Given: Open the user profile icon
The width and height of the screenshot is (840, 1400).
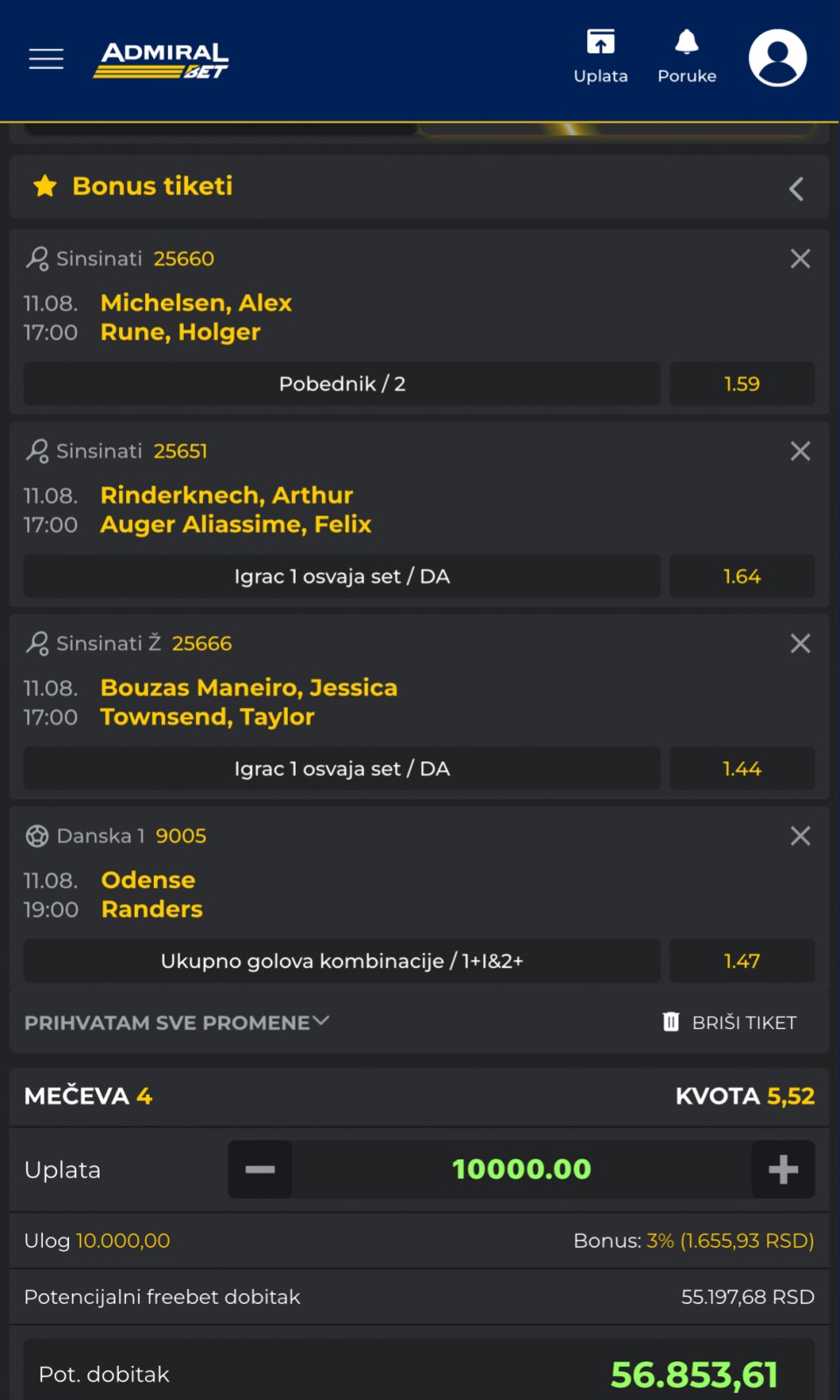Looking at the screenshot, I should click(778, 58).
